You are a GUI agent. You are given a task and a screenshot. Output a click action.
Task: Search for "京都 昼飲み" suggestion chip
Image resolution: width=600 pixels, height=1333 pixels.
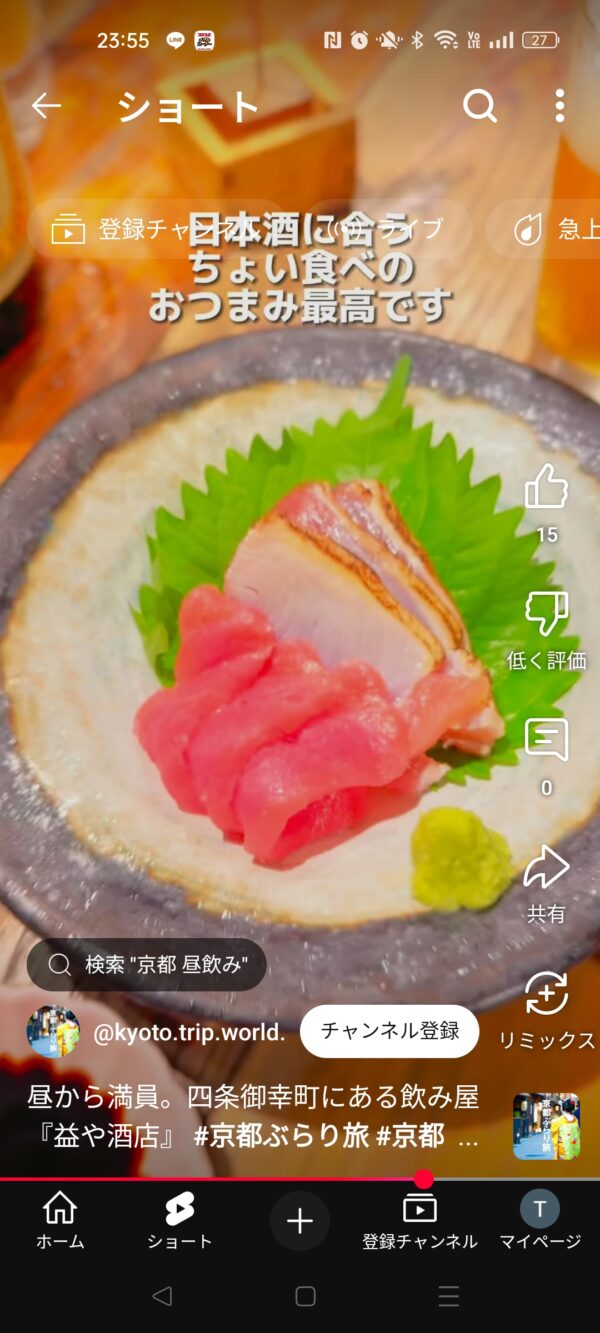pyautogui.click(x=147, y=964)
